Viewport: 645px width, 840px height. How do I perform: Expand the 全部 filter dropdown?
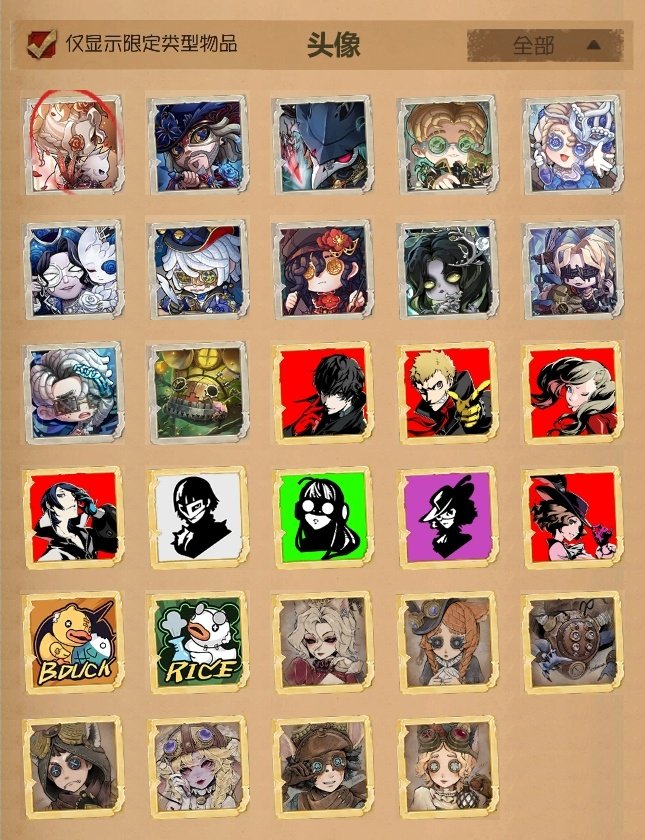pos(545,45)
